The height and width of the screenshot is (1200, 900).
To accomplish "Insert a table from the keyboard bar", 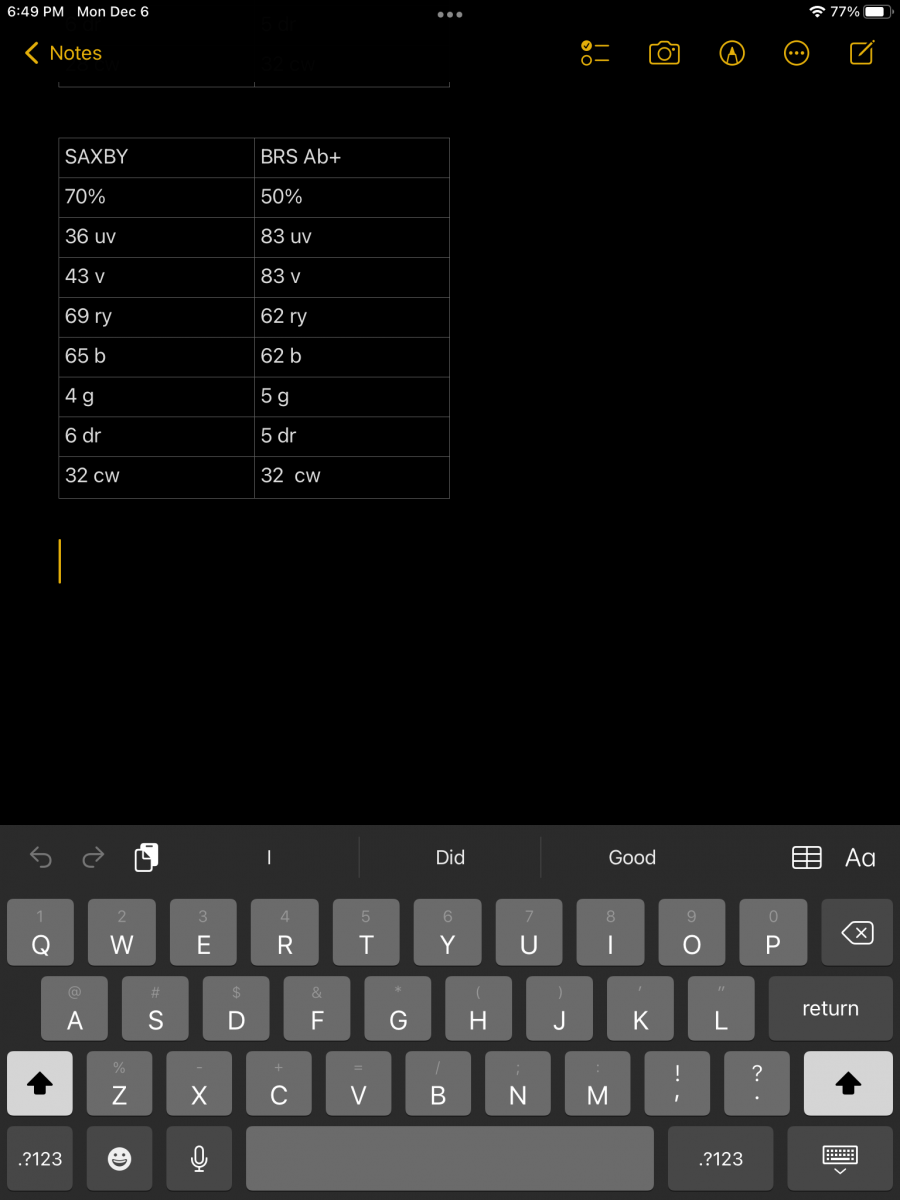I will point(806,857).
